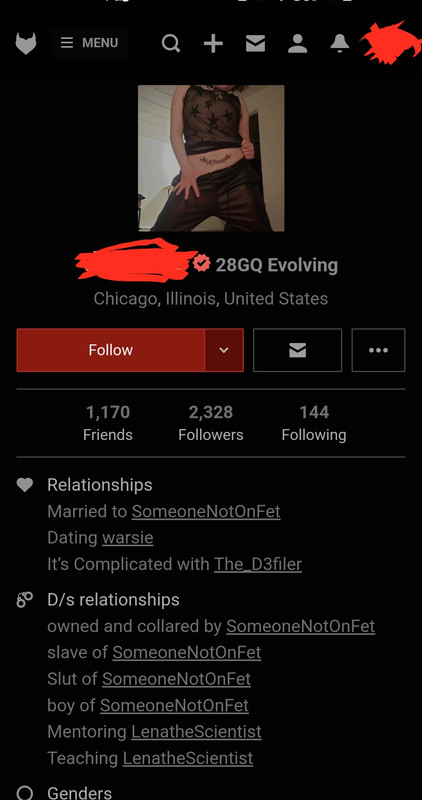Open the MENU drawer button
The image size is (422, 800).
pyautogui.click(x=89, y=43)
